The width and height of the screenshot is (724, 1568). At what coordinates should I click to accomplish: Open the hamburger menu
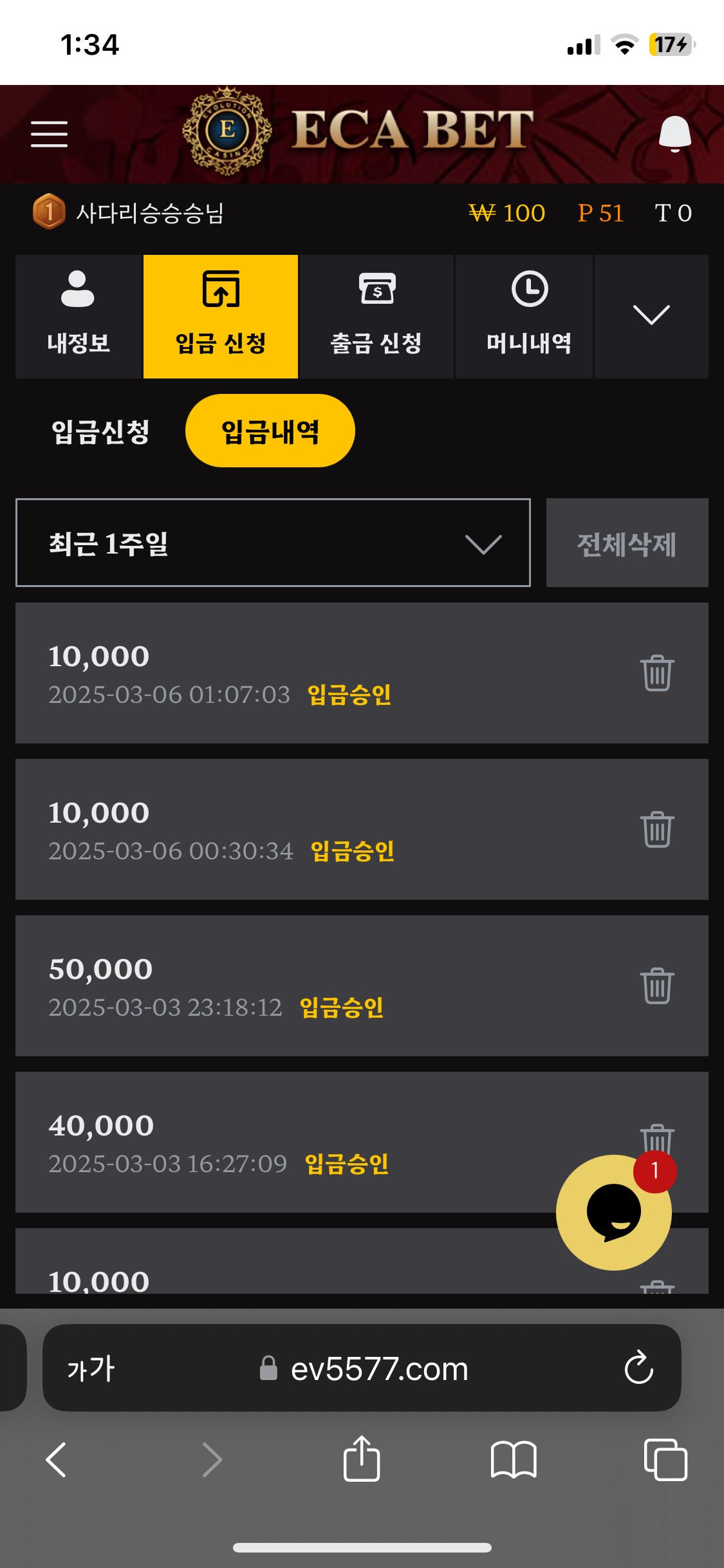click(49, 133)
